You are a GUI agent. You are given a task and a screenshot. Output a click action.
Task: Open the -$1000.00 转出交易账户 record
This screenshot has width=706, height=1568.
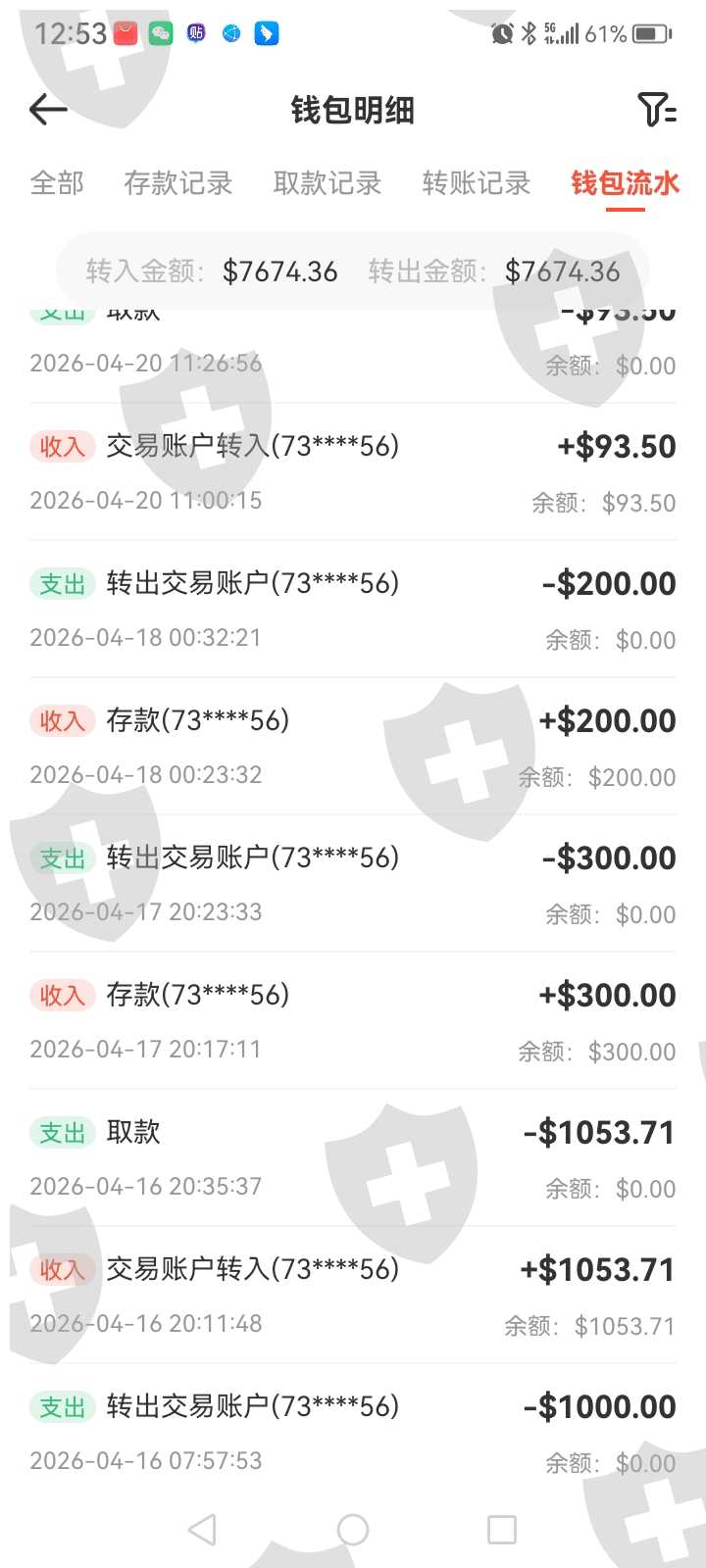[x=353, y=1433]
